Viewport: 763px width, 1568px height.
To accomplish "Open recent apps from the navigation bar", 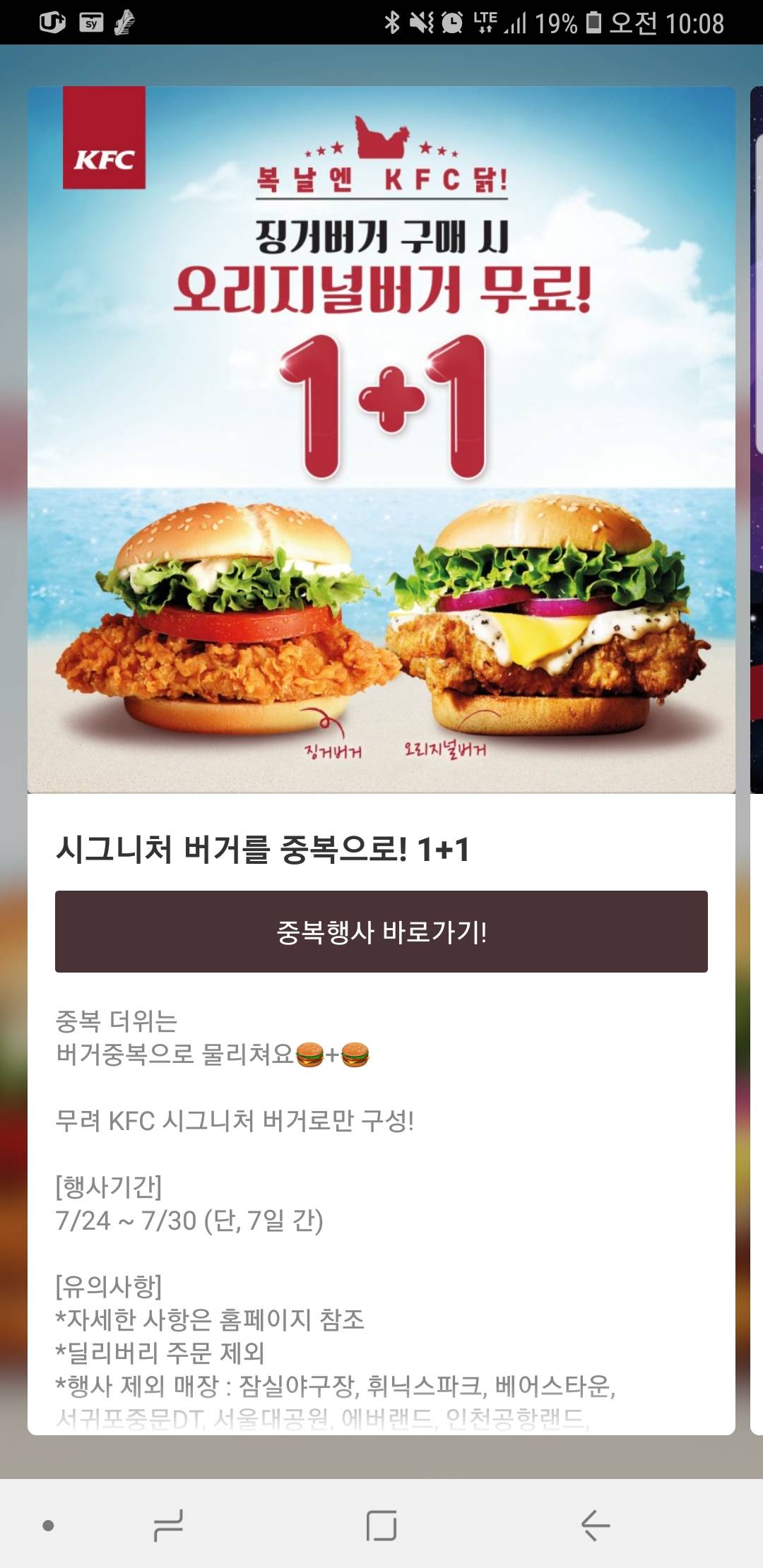I will [x=168, y=1525].
